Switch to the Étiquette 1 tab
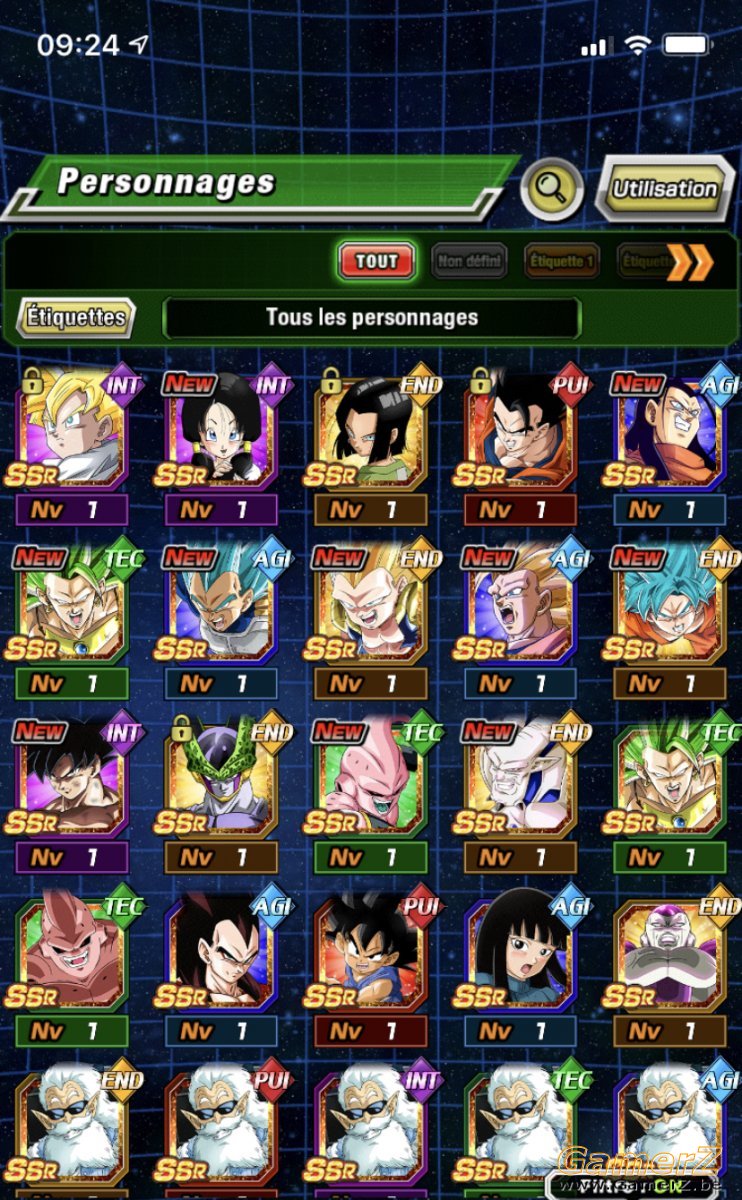 coord(562,261)
